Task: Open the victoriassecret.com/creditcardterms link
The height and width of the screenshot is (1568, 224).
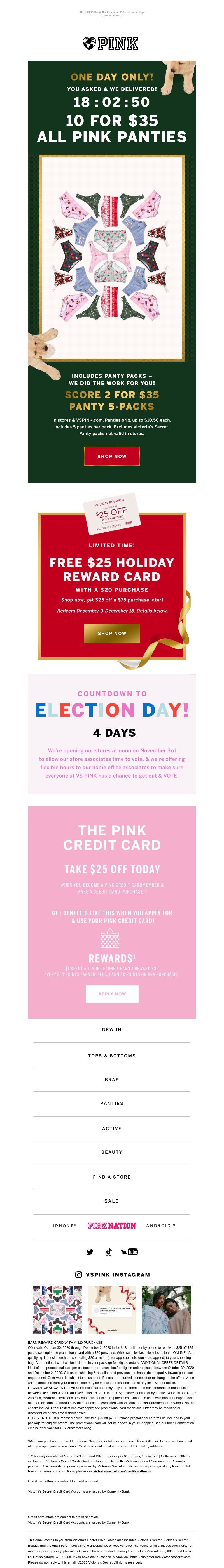Action: tap(122, 1471)
